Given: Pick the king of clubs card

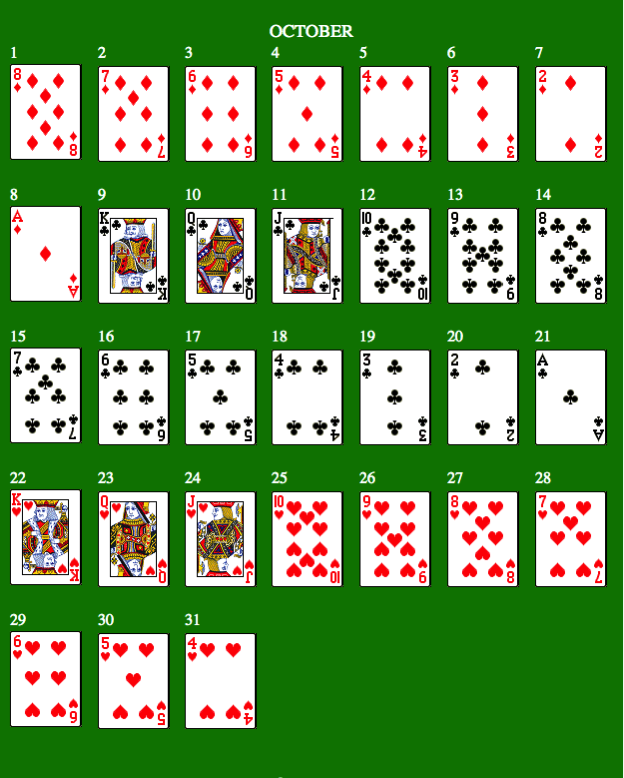Looking at the screenshot, I should (133, 255).
